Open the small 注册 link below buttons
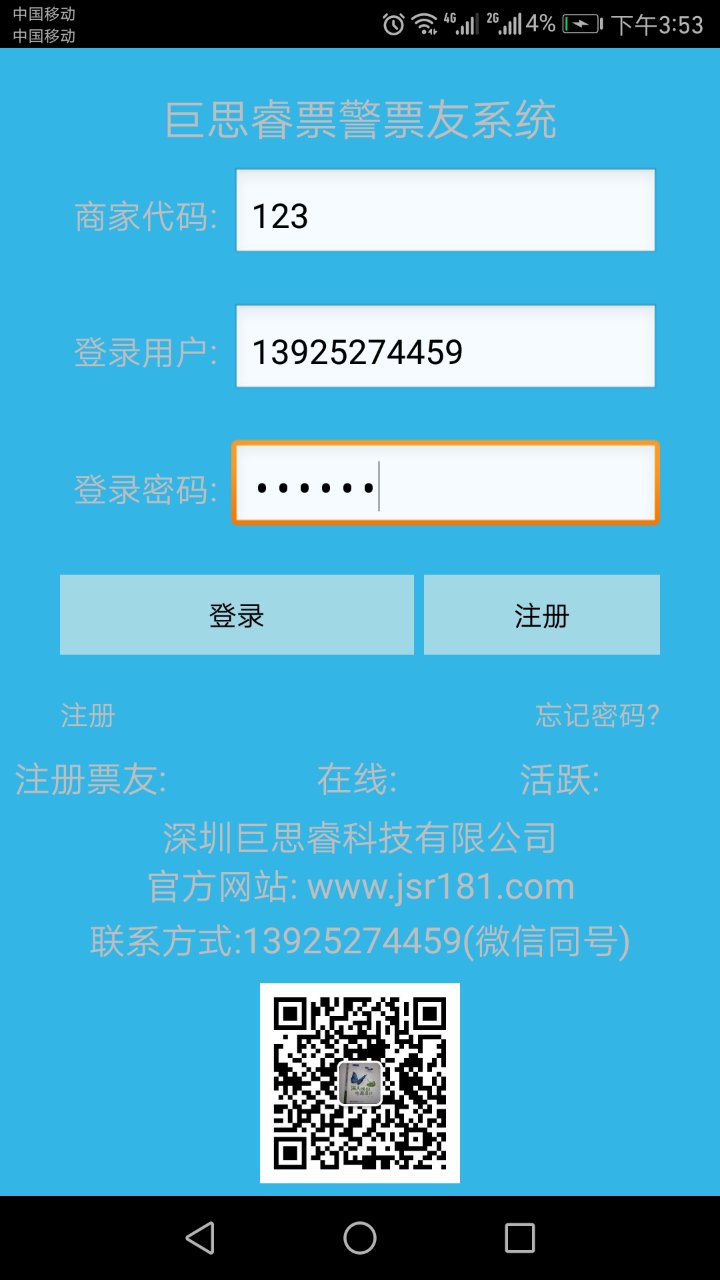This screenshot has width=720, height=1280. pos(88,715)
